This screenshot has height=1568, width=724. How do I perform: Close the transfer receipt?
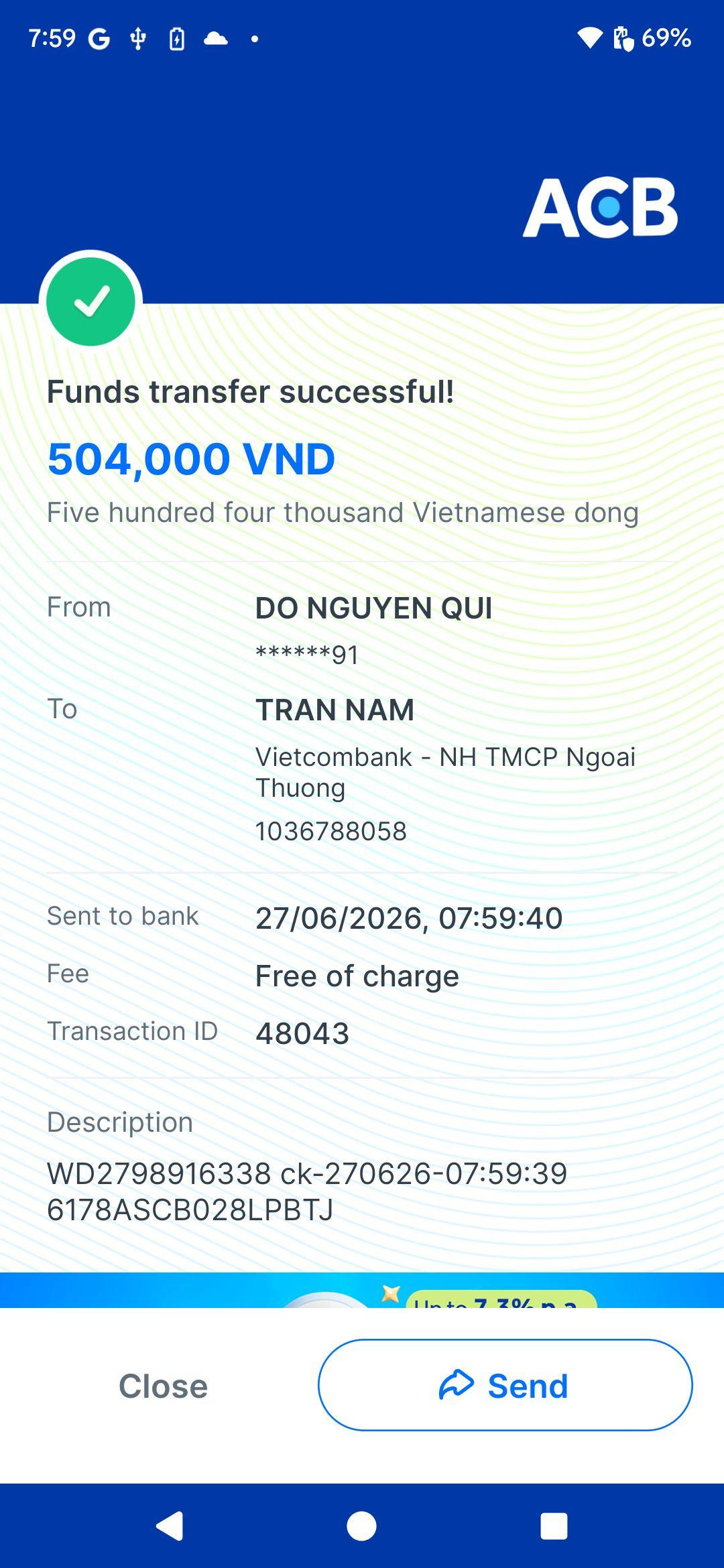pyautogui.click(x=163, y=1386)
